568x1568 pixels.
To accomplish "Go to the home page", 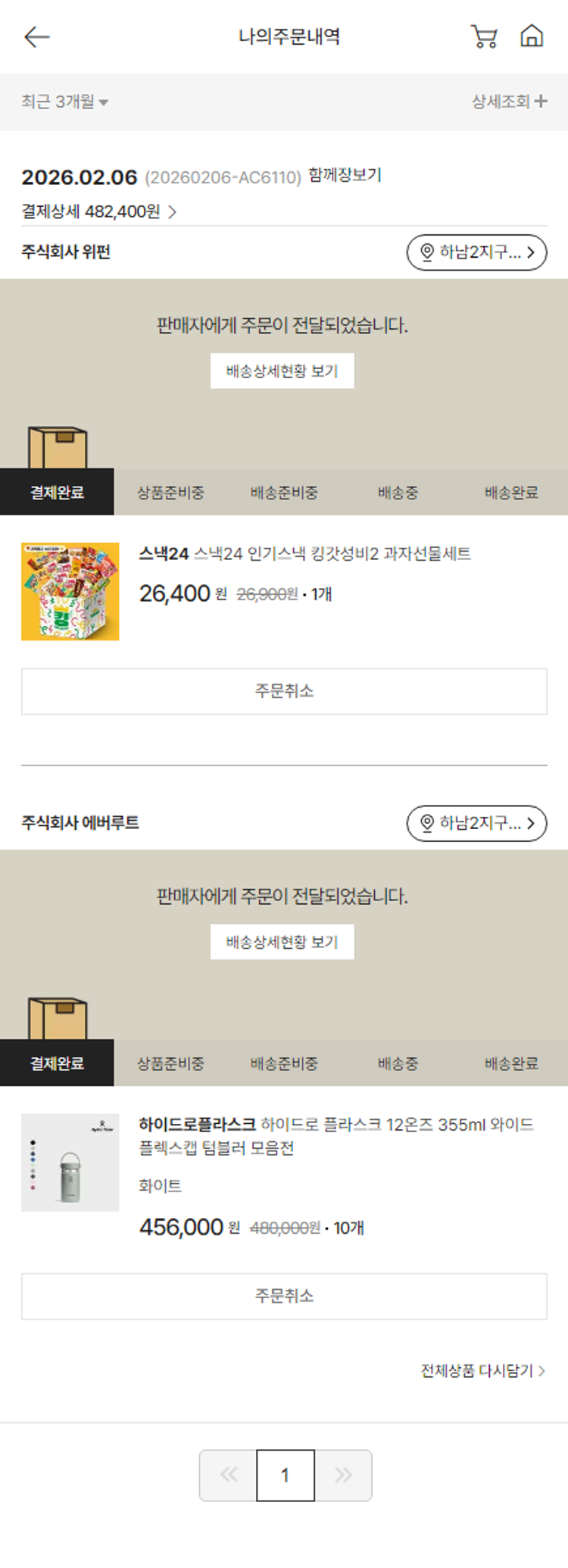I will click(532, 36).
